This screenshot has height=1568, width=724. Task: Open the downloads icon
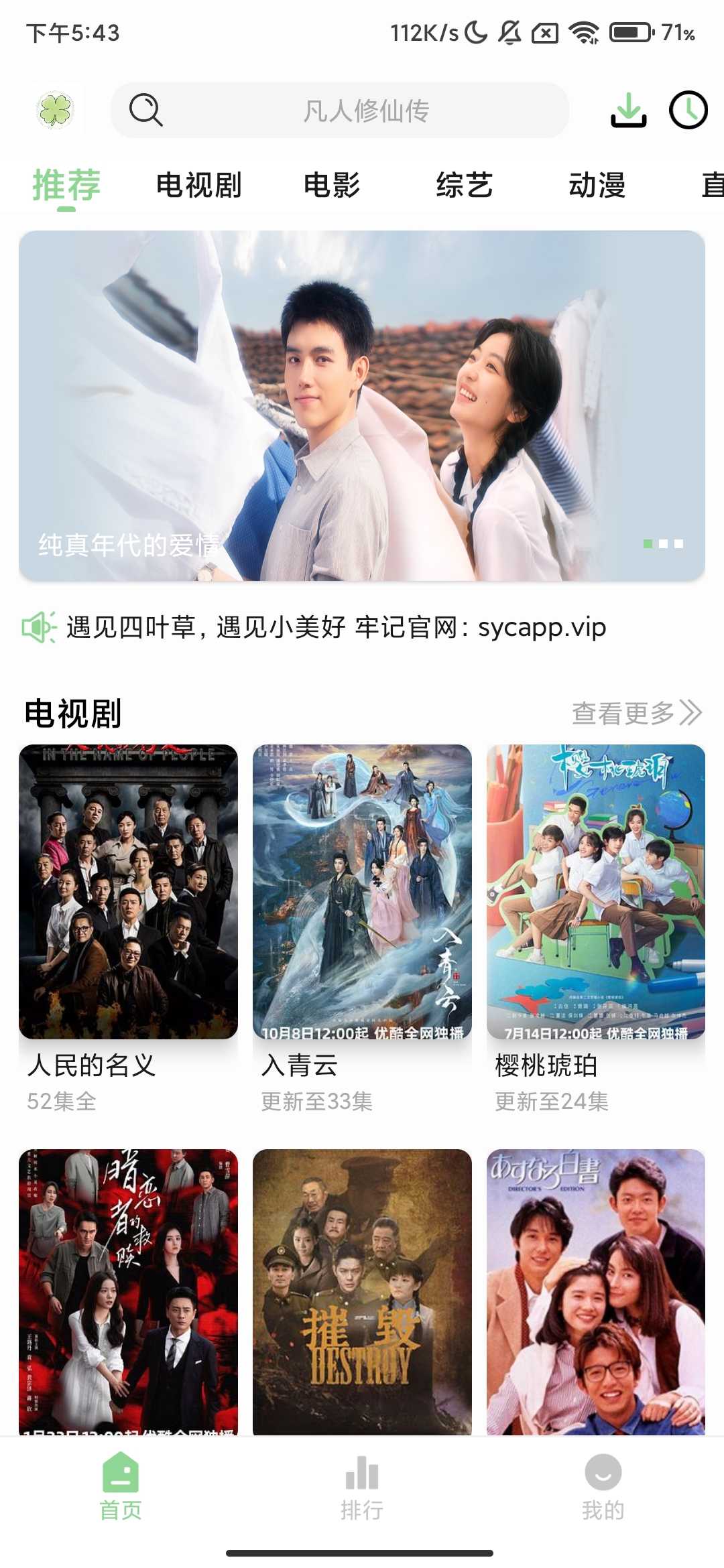[x=628, y=110]
